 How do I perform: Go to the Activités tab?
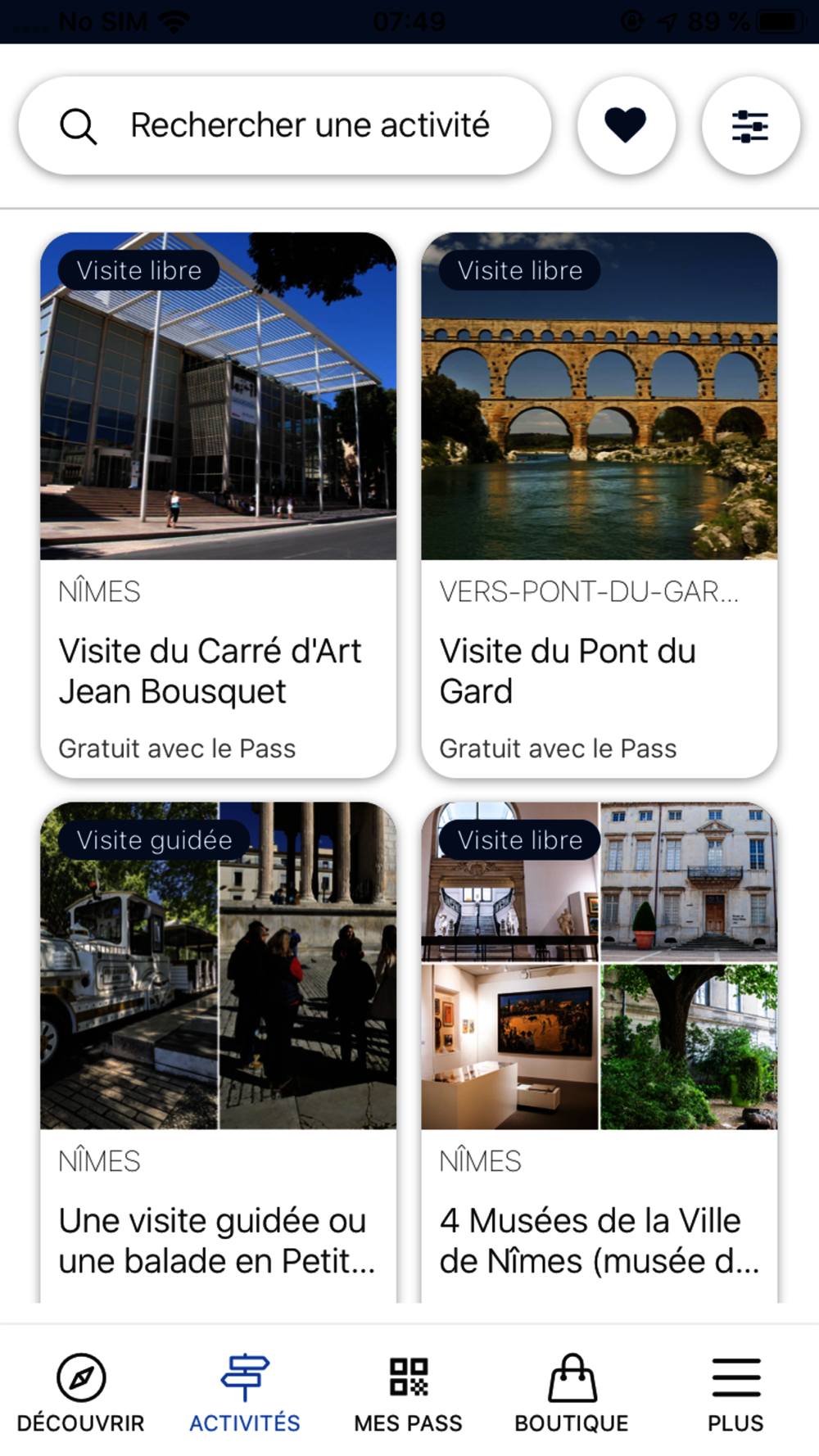click(x=244, y=1393)
